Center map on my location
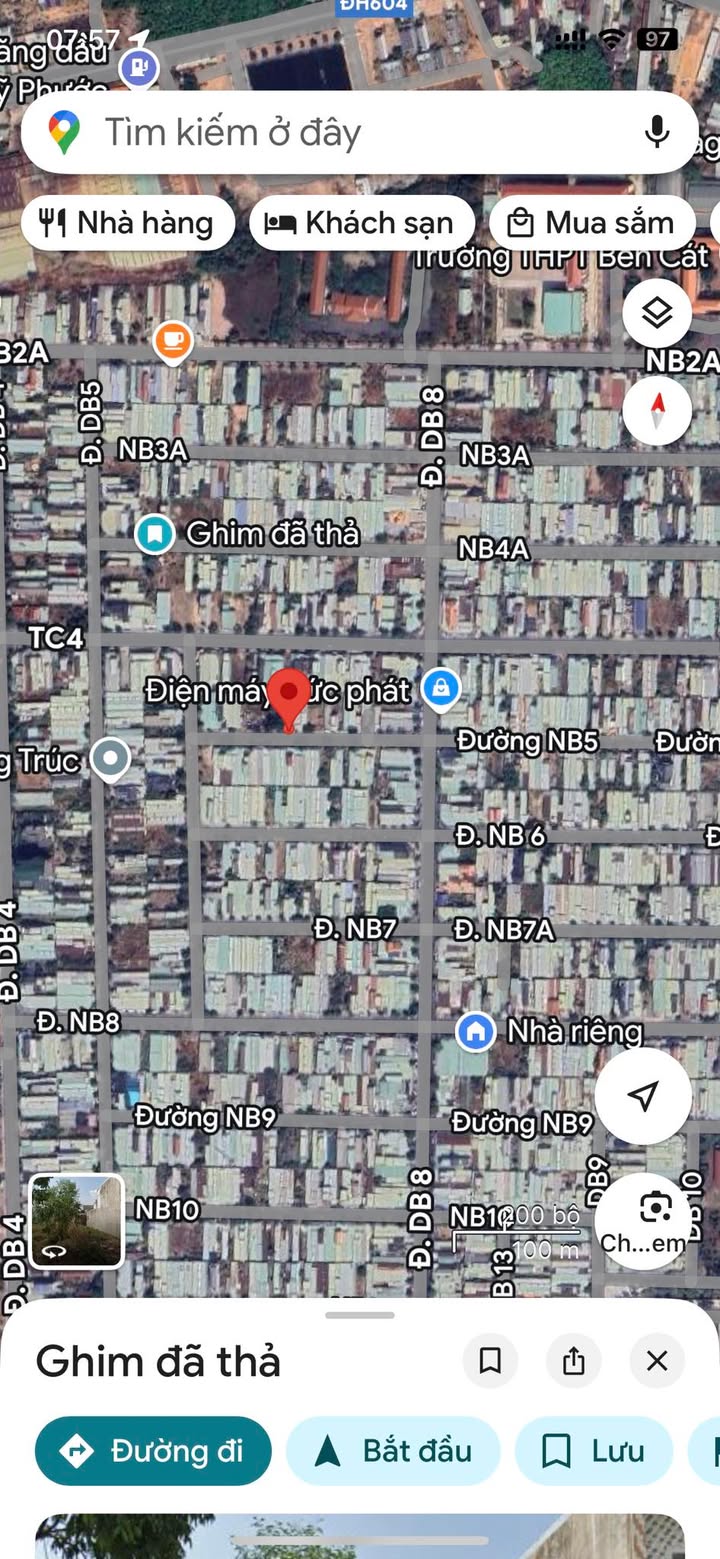Screen dimensions: 720x1559 click(643, 1095)
